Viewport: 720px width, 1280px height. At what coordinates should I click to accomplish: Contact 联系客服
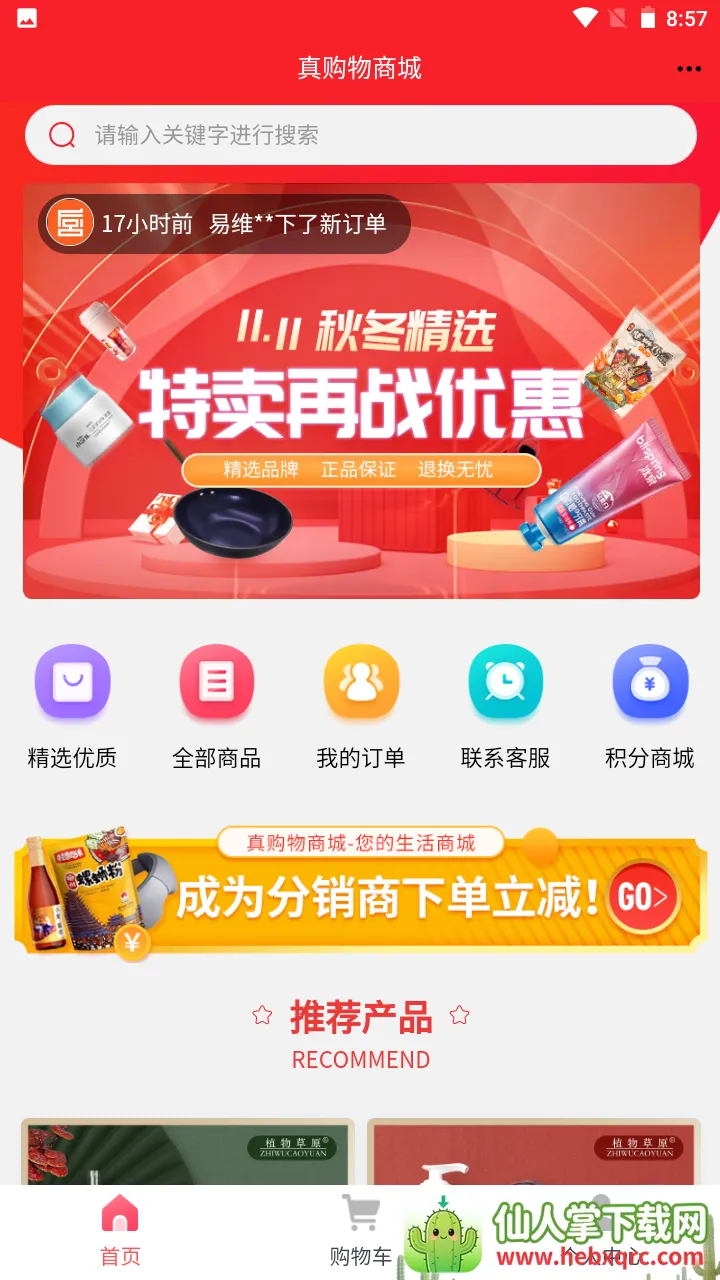505,706
